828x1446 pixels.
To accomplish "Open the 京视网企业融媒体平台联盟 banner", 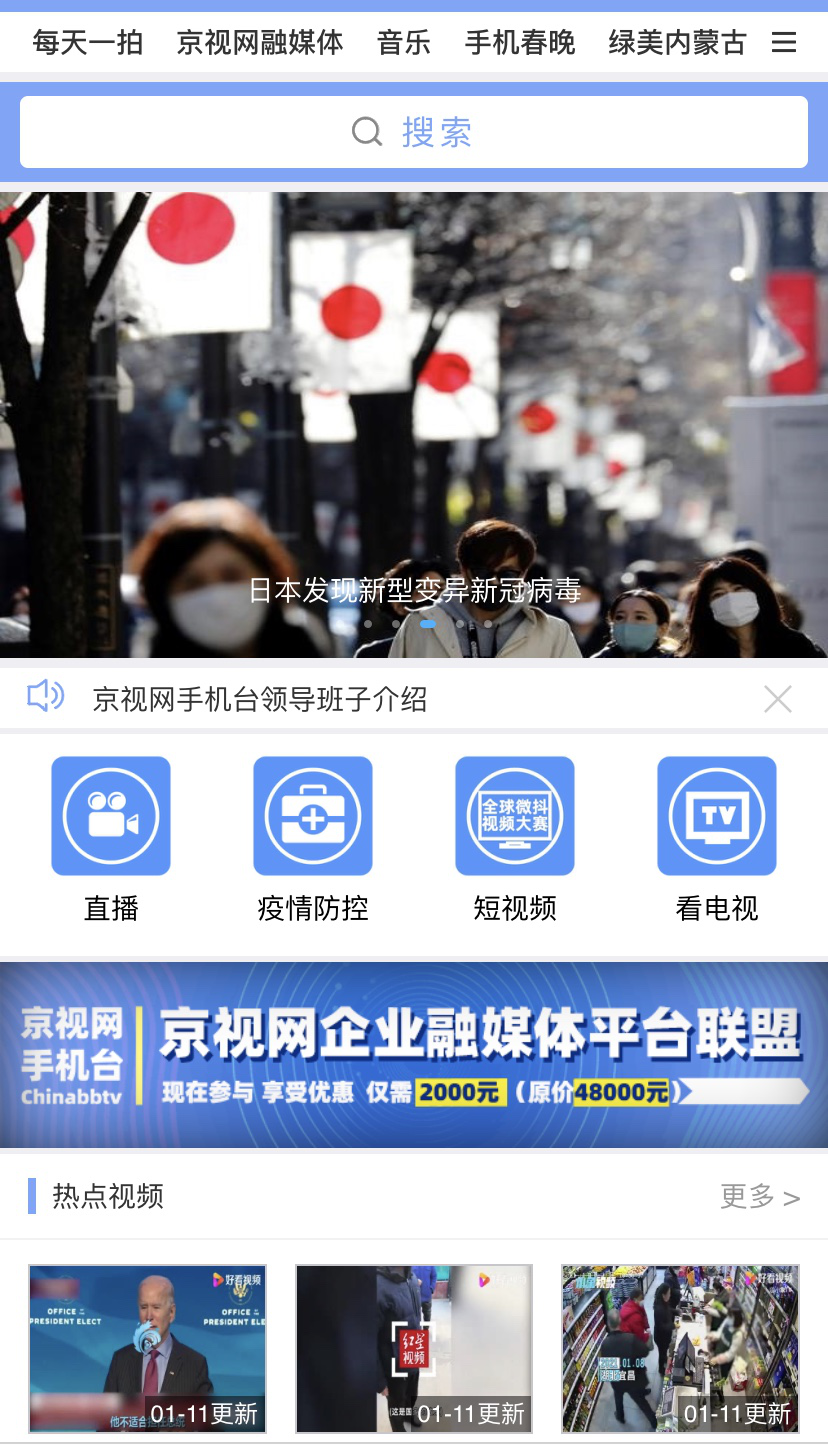I will coord(414,1055).
